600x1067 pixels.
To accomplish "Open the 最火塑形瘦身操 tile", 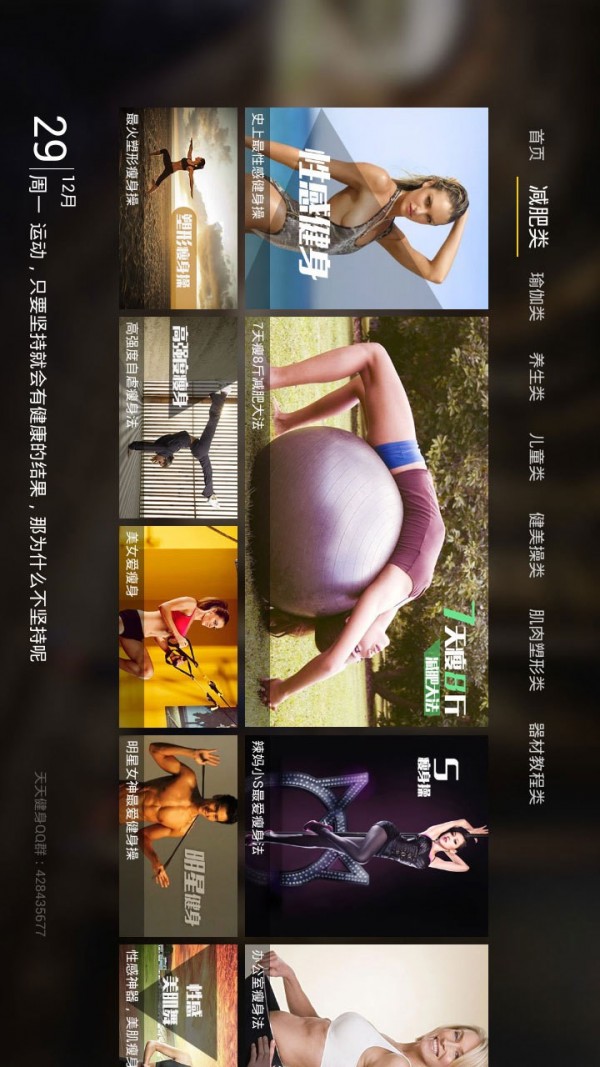I will [178, 208].
